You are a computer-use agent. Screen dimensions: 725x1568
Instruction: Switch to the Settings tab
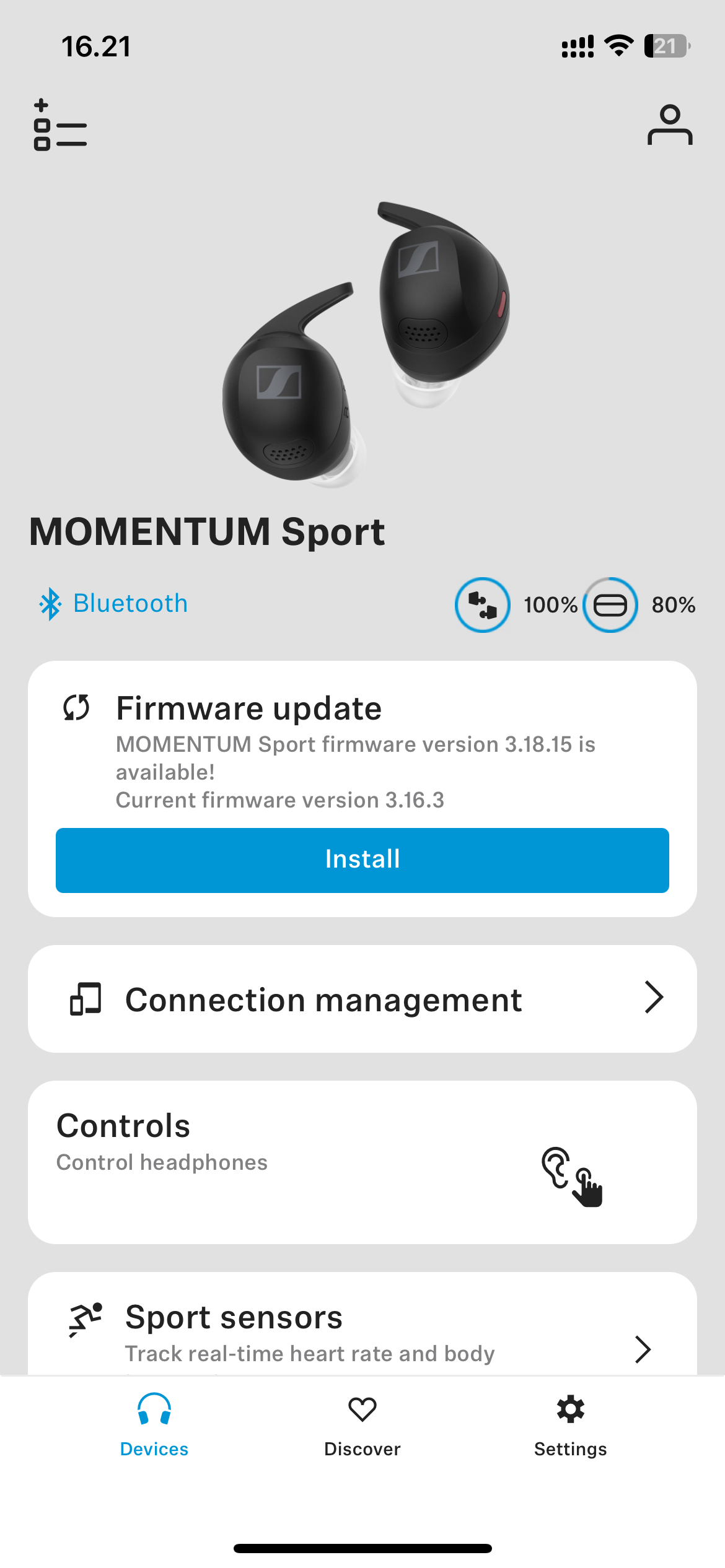click(570, 1426)
